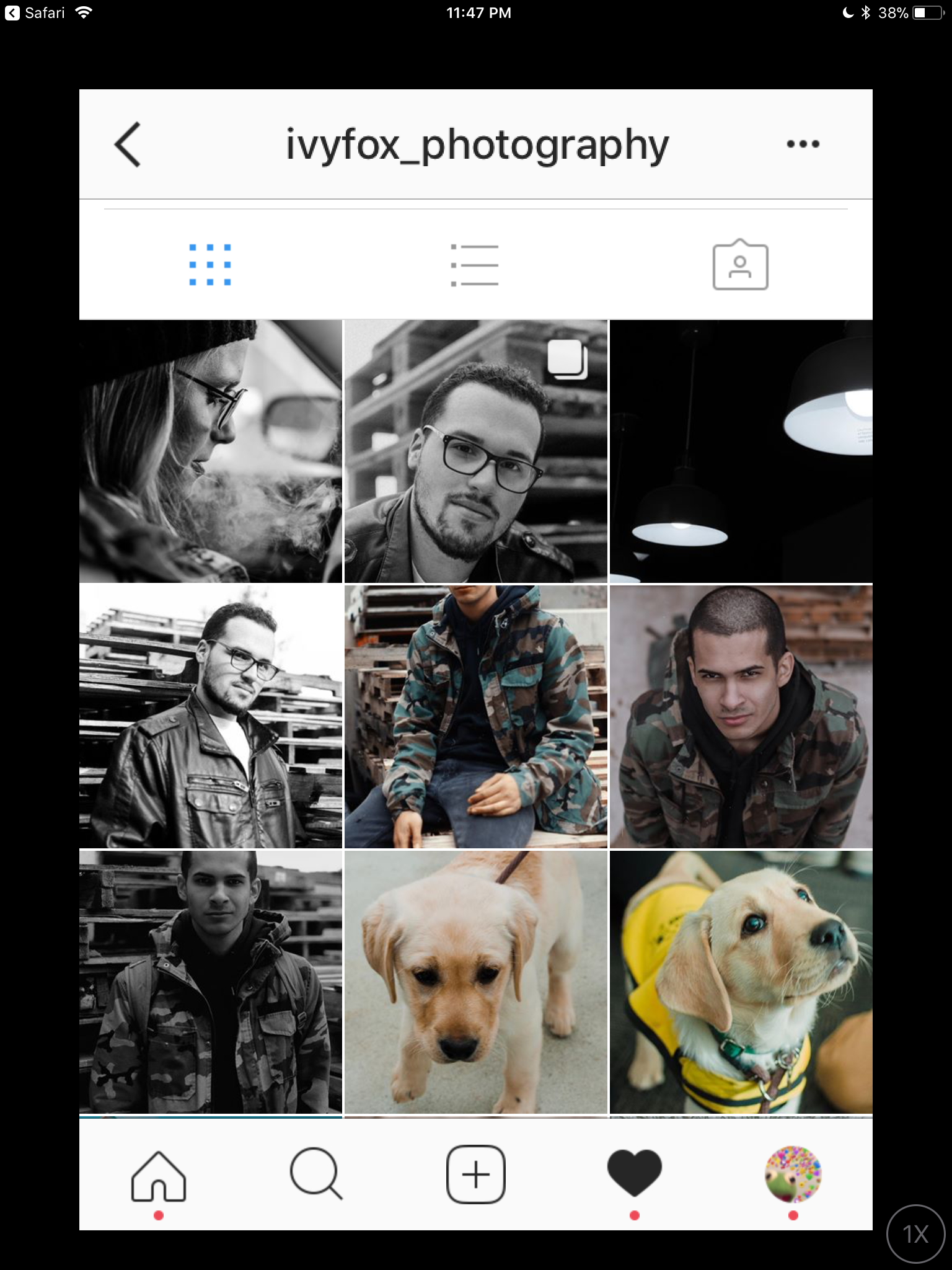The height and width of the screenshot is (1270, 952).
Task: Go back from ivyfox_photography profile
Action: tap(128, 144)
